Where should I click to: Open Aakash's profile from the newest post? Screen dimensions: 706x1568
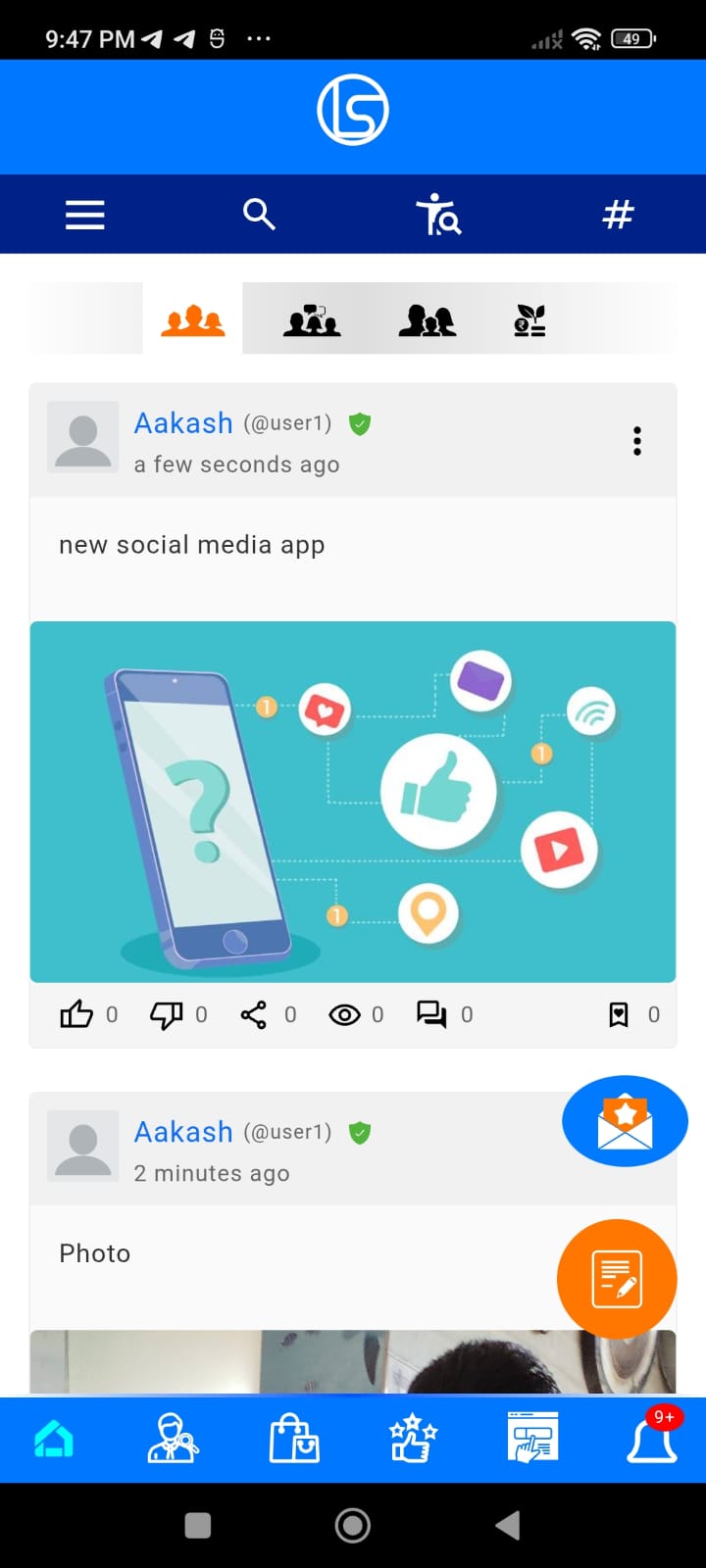coord(183,423)
